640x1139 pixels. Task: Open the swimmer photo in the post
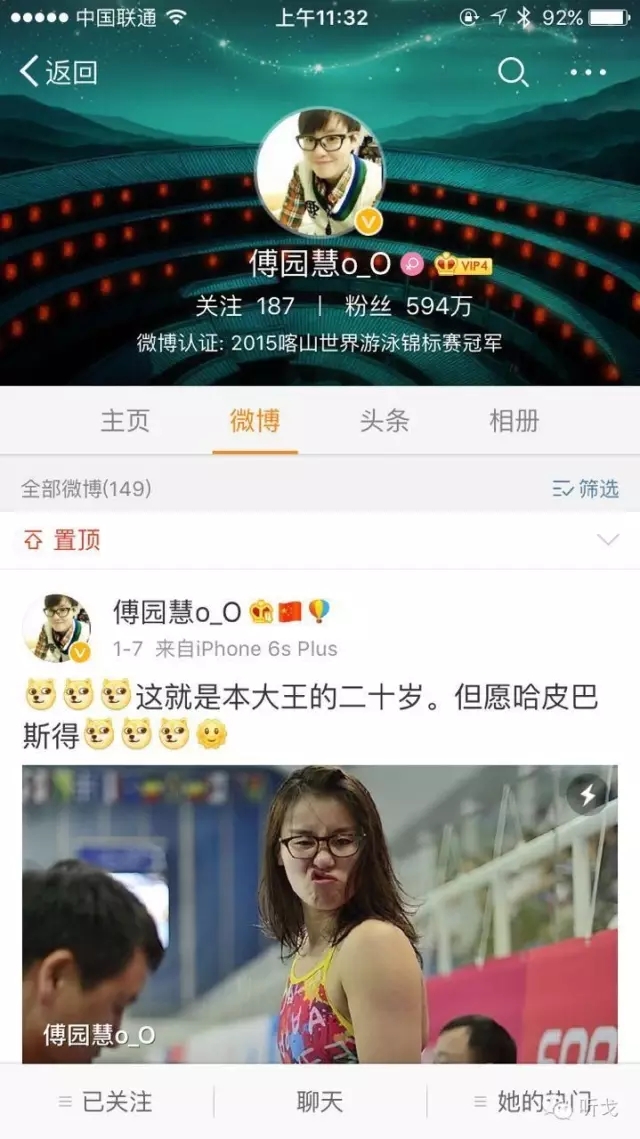click(x=320, y=913)
